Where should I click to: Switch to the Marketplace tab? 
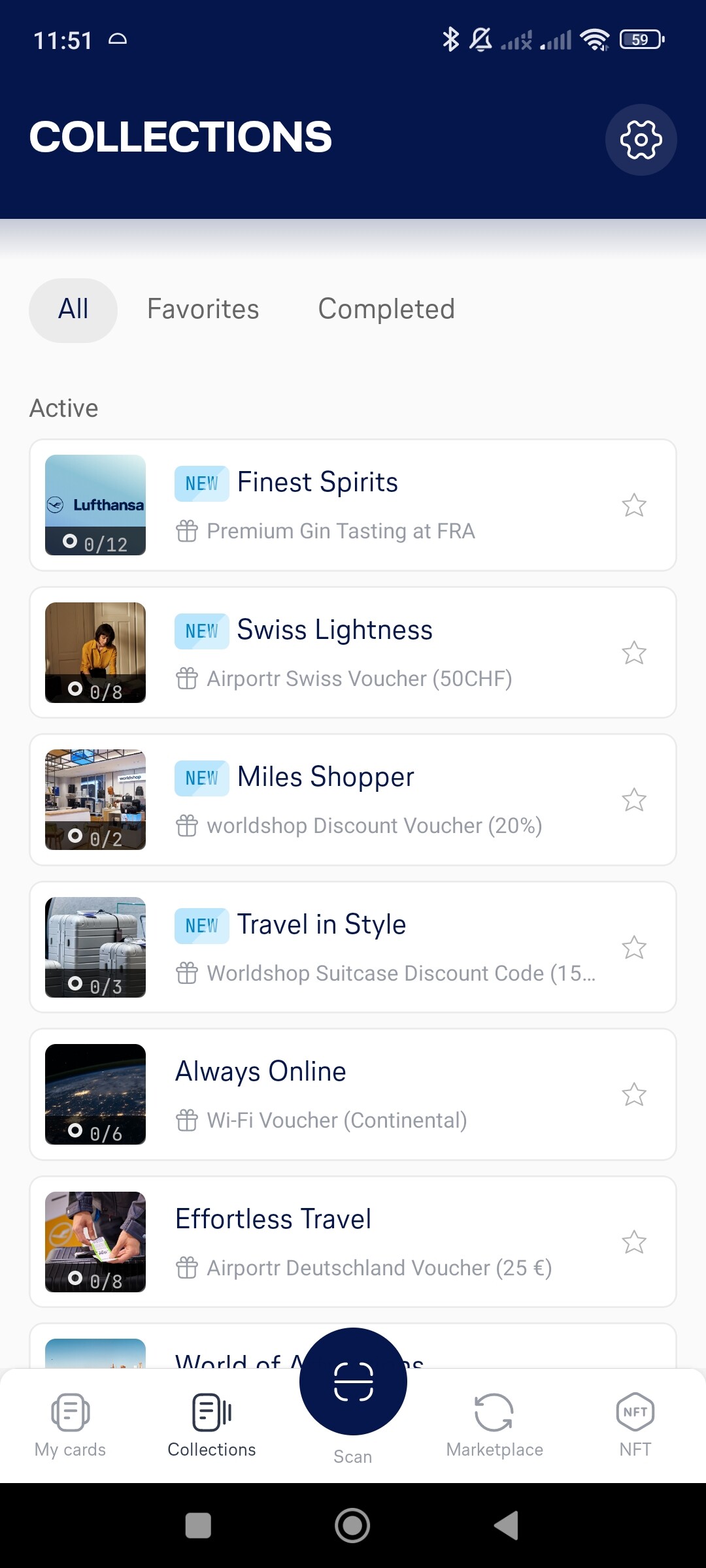494,1426
